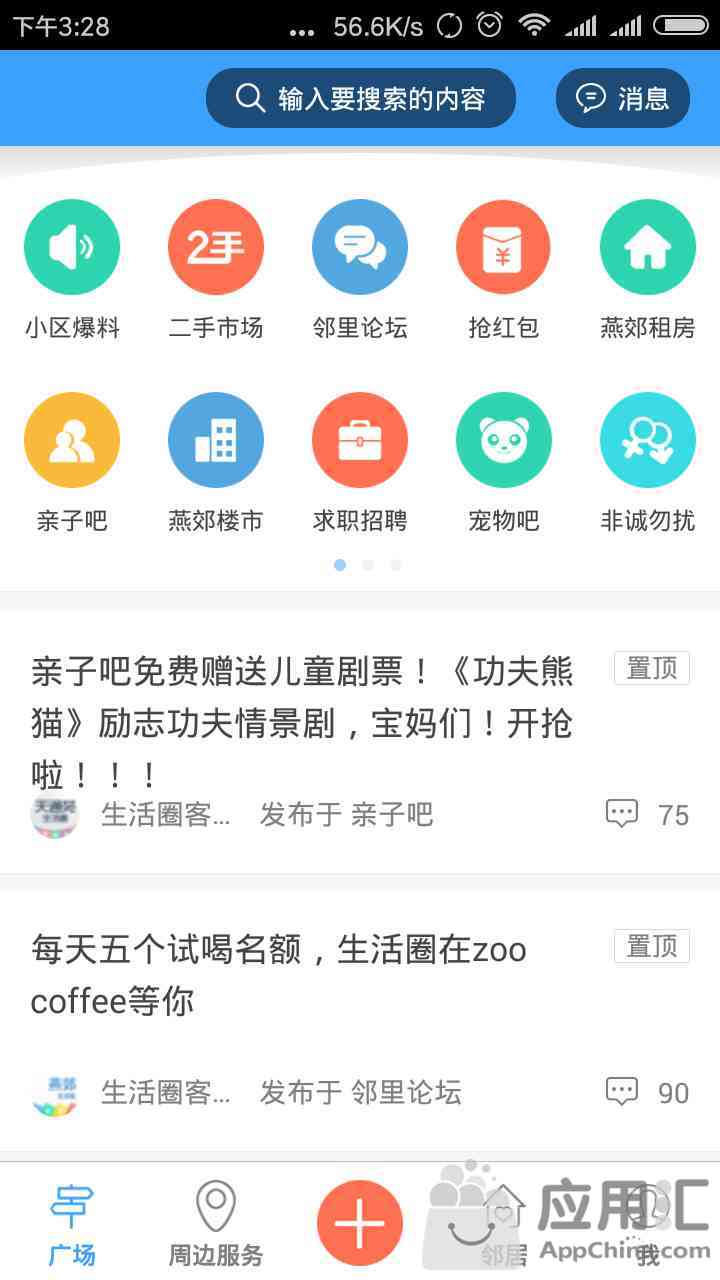Switch to the 广场 tab

point(72,1223)
